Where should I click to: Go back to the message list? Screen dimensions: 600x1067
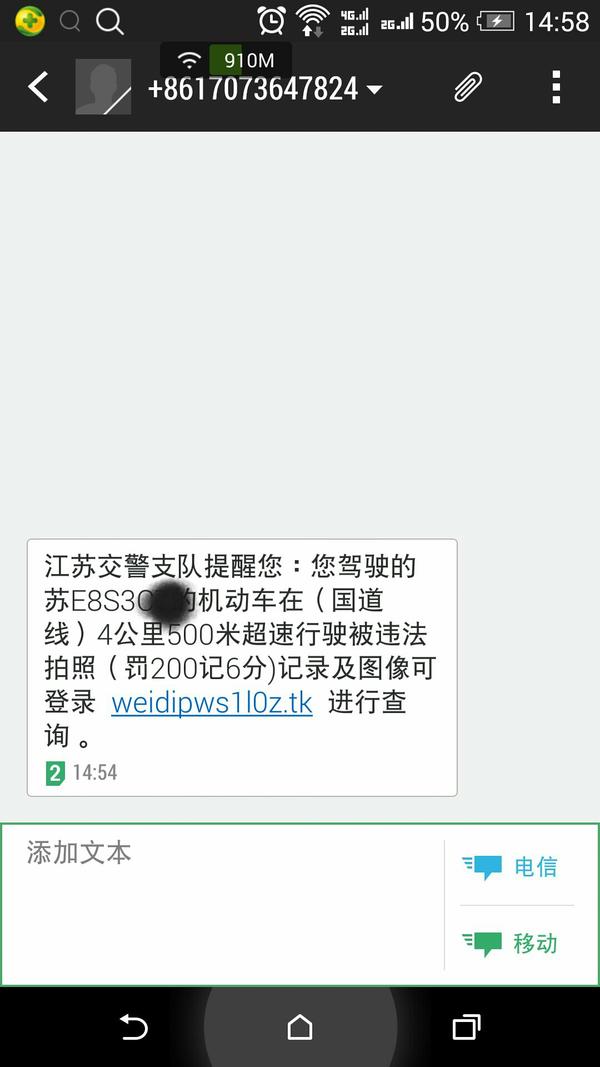[38, 87]
